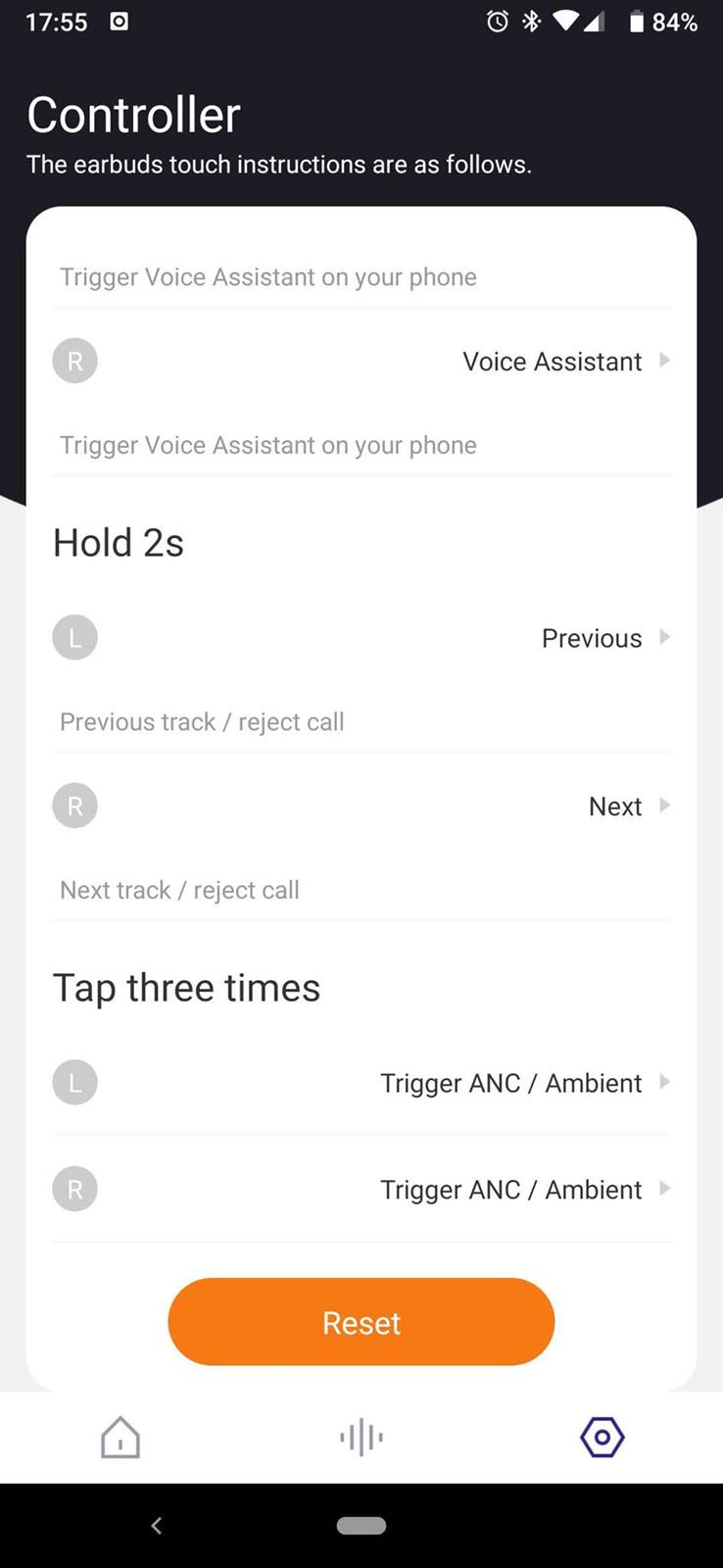Select the controller settings tab
The width and height of the screenshot is (723, 1568).
[x=602, y=1438]
